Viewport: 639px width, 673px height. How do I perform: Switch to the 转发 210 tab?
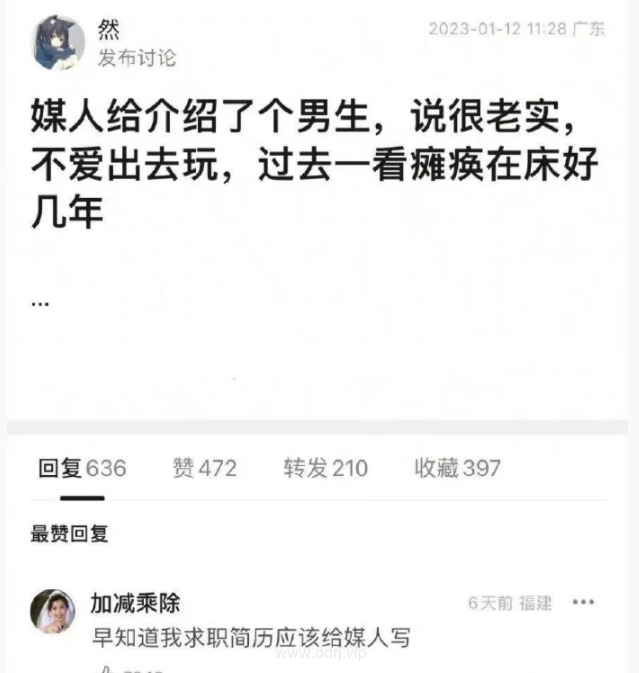click(x=325, y=467)
